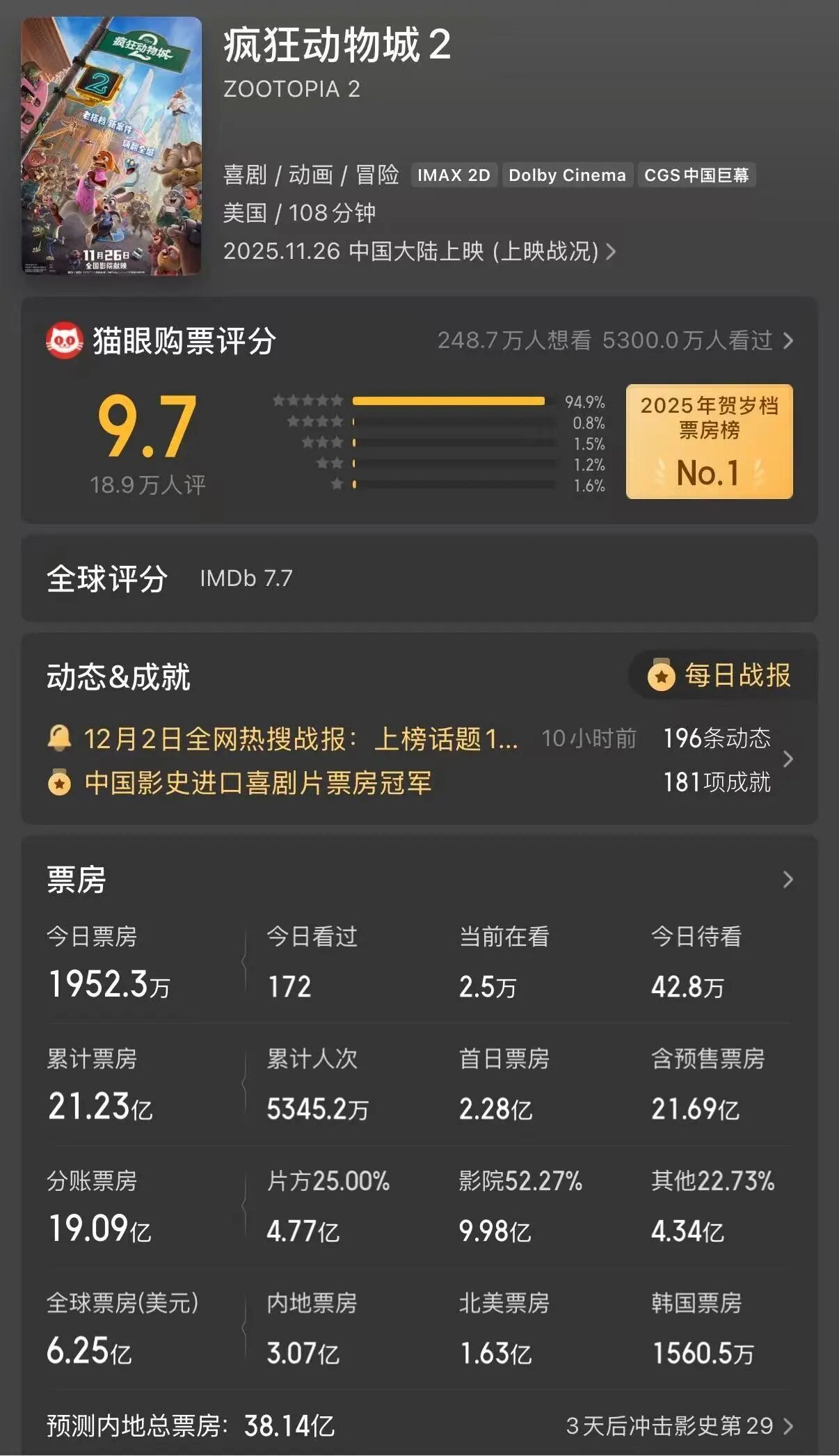Open the Zootopia 2 movie poster

tap(111, 146)
